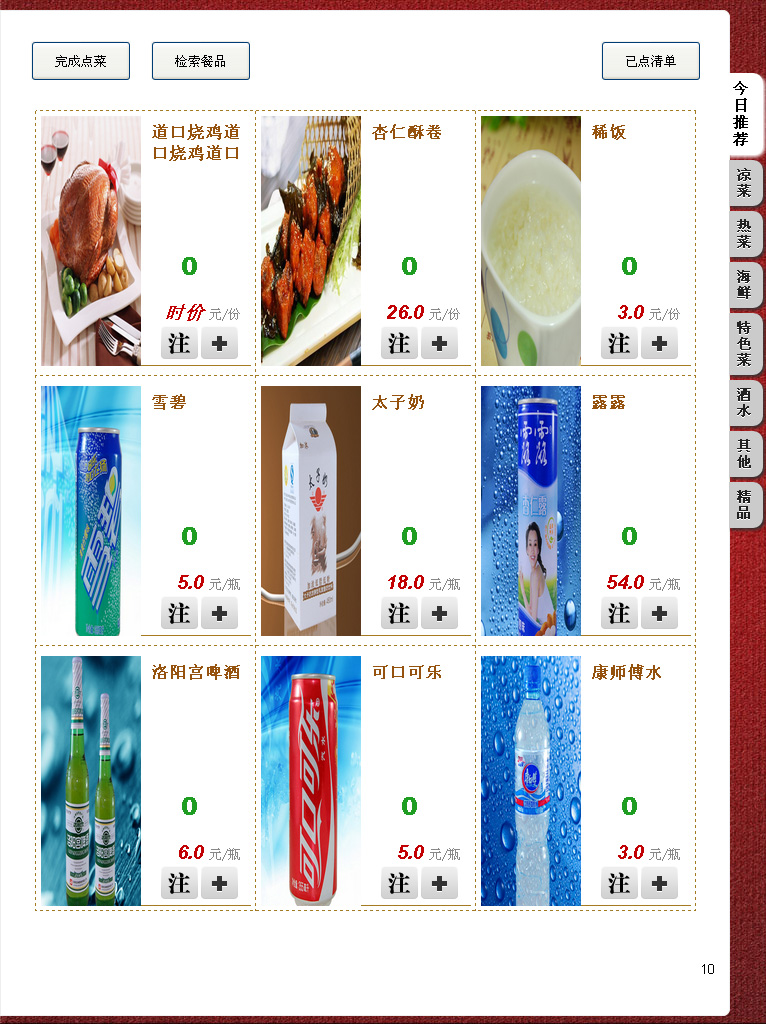Increase 可口可乐 quantity with plus
The width and height of the screenshot is (766, 1024).
[439, 883]
